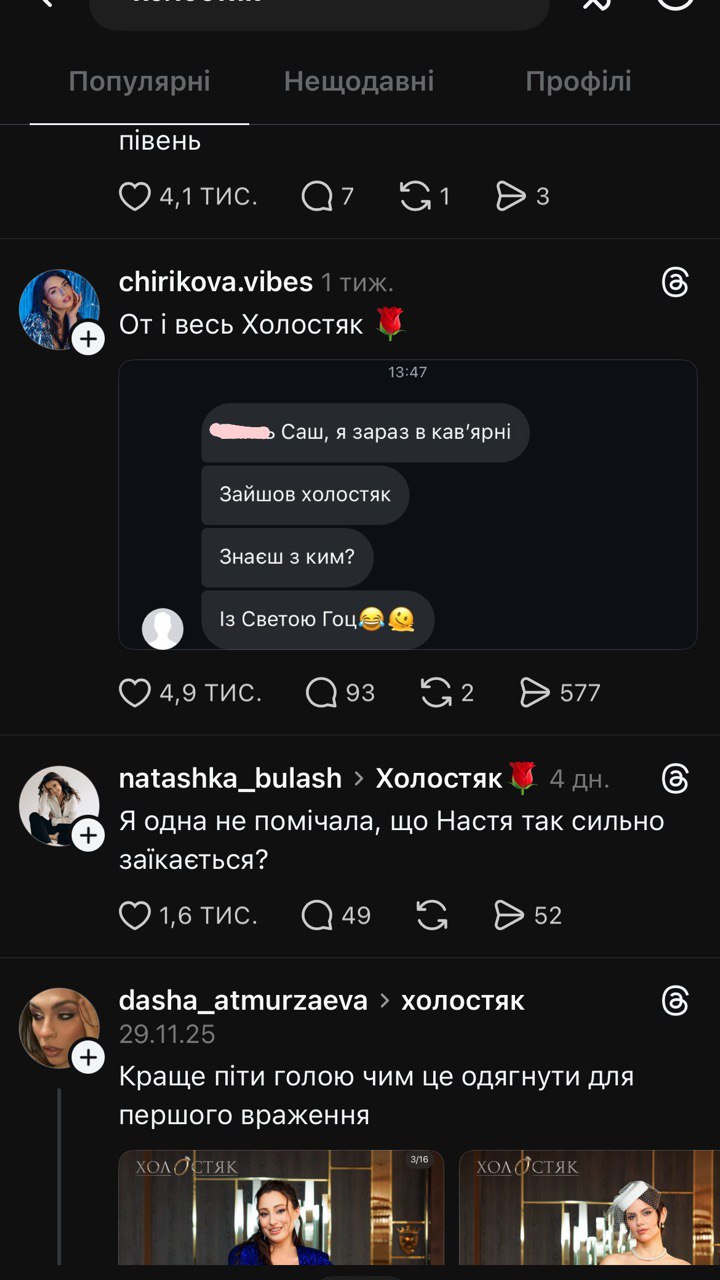Open the chat screenshot in chirikova.vibes post
Screen dimensions: 720x1280
tap(407, 505)
